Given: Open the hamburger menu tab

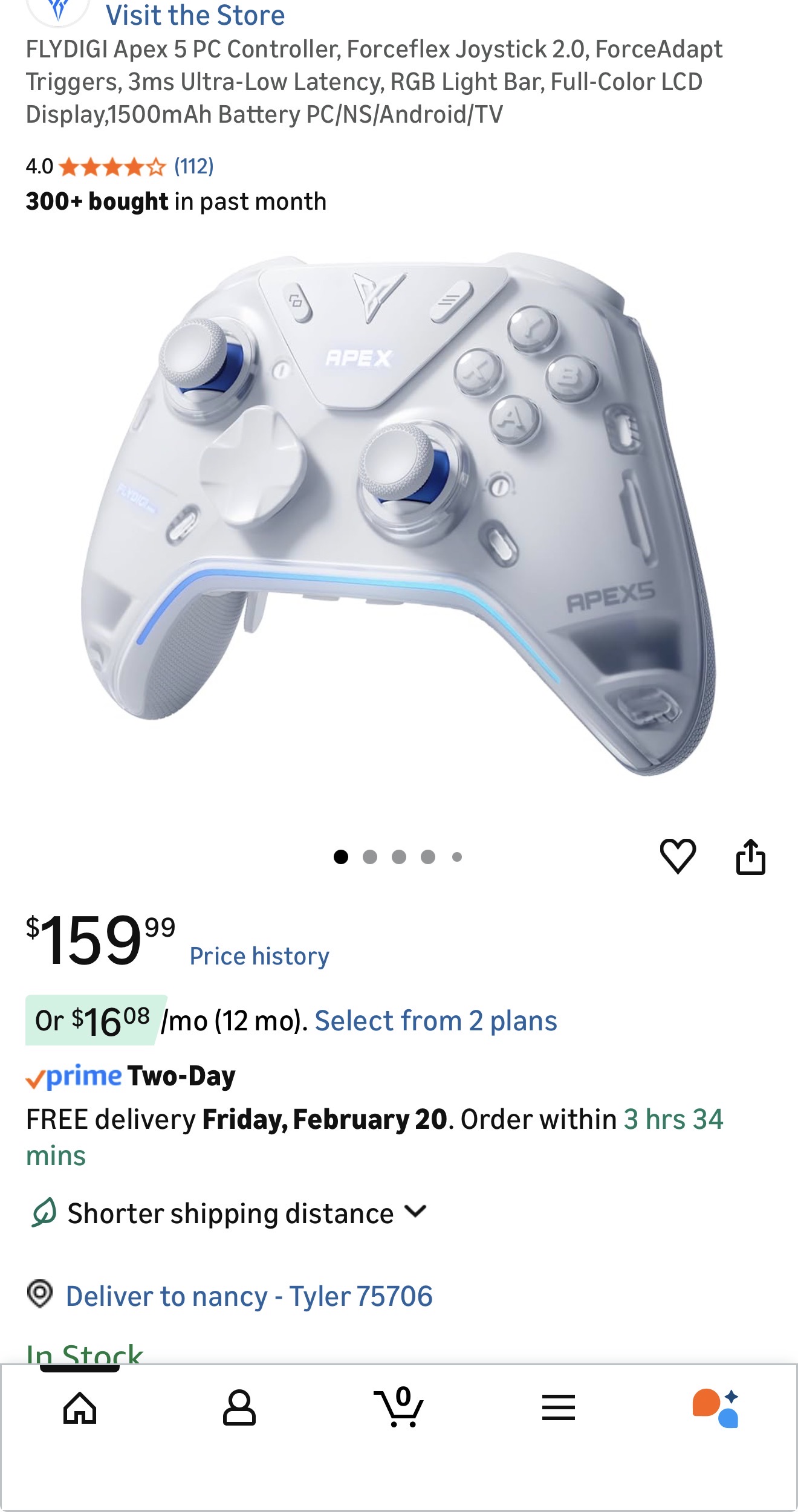Looking at the screenshot, I should click(558, 1408).
